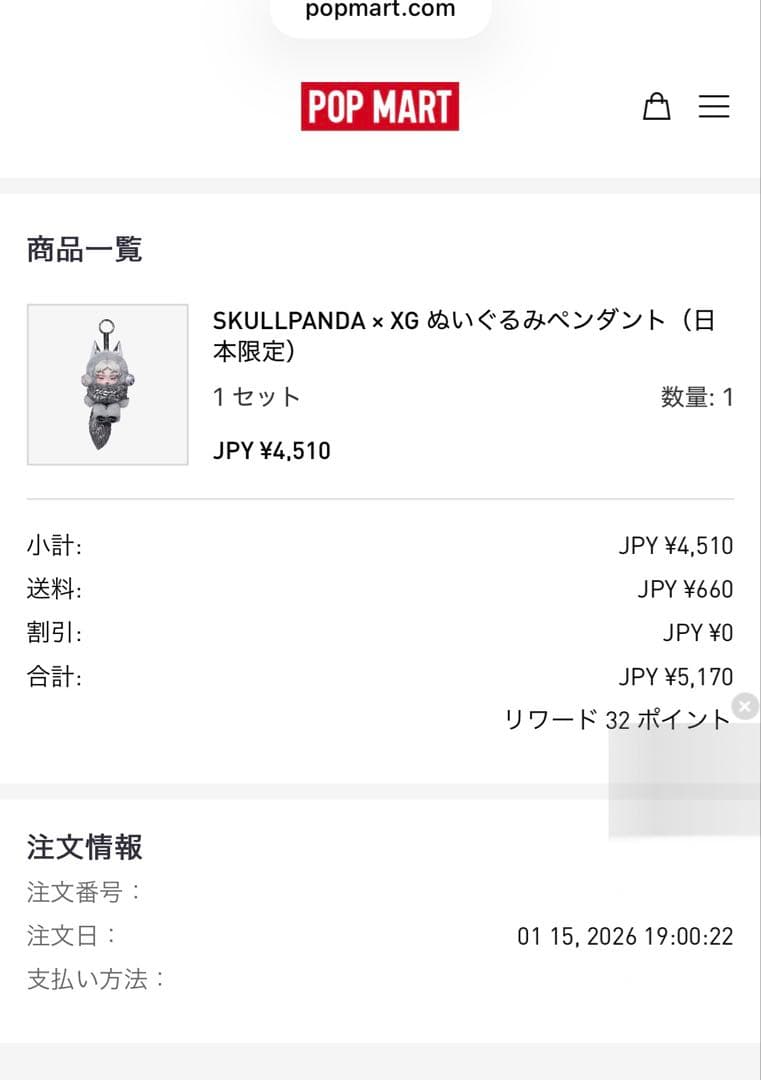Dismiss the reward popup with the × icon
Viewport: 761px width, 1080px height.
[x=745, y=705]
